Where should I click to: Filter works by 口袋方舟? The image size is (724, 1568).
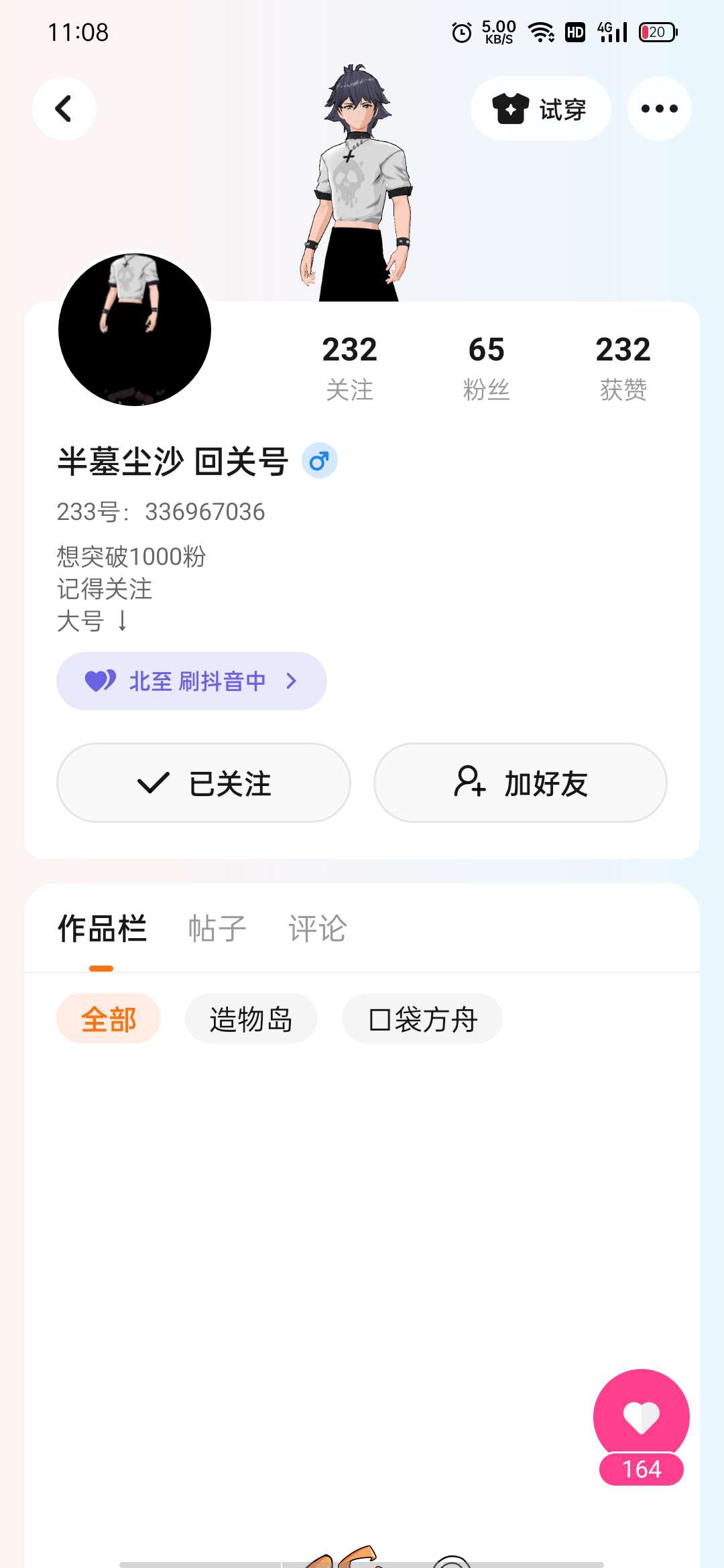click(x=422, y=1019)
